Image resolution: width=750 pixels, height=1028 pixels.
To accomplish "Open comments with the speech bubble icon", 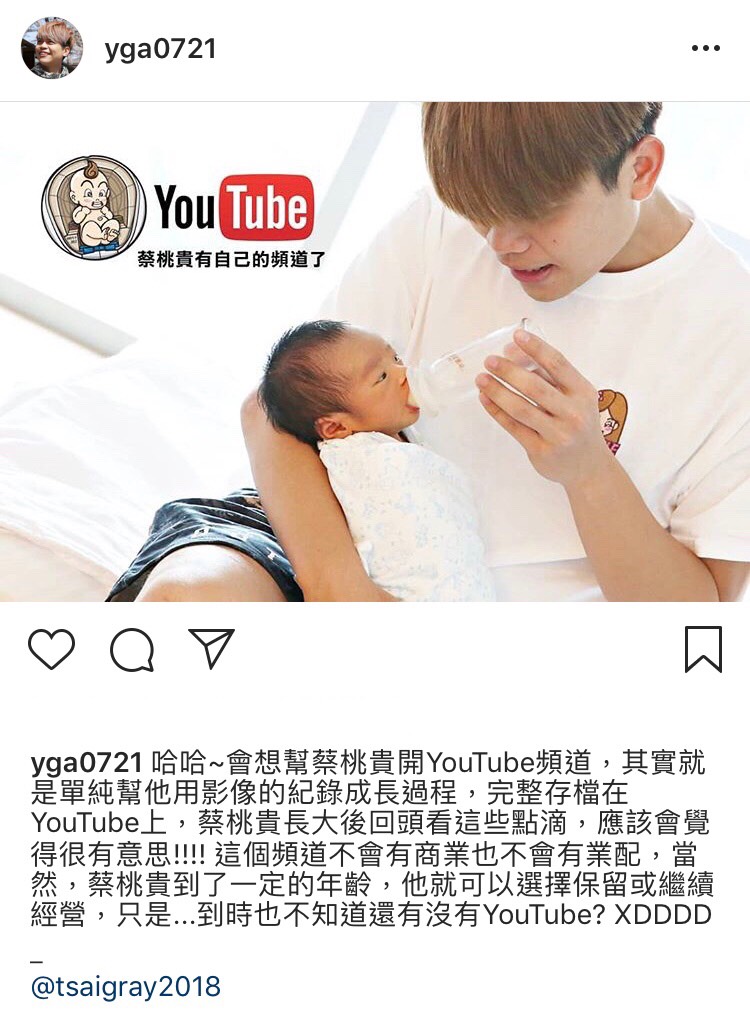I will (132, 650).
